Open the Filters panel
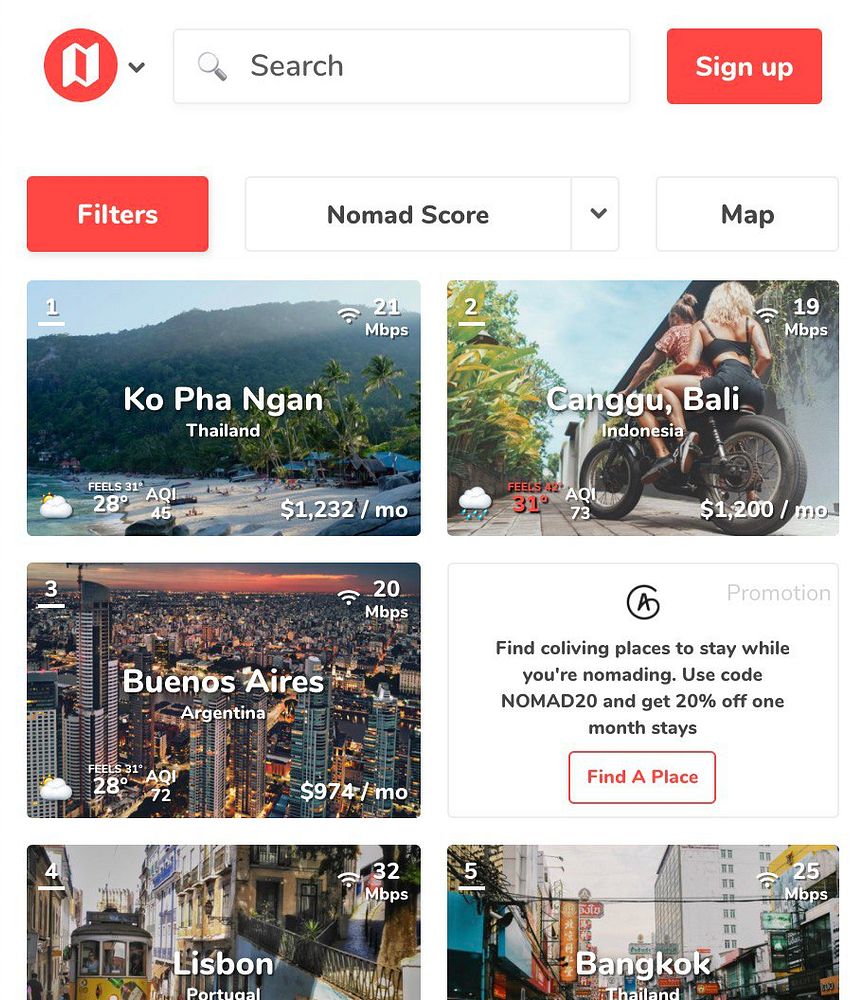 pyautogui.click(x=118, y=214)
